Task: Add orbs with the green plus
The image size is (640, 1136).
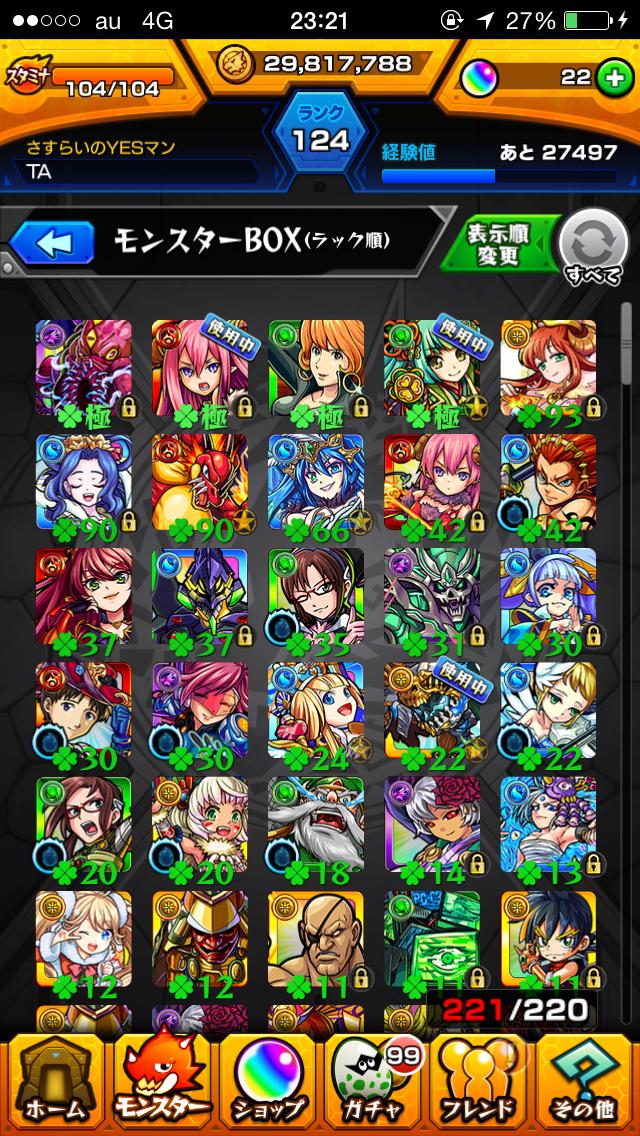Action: pyautogui.click(x=614, y=79)
